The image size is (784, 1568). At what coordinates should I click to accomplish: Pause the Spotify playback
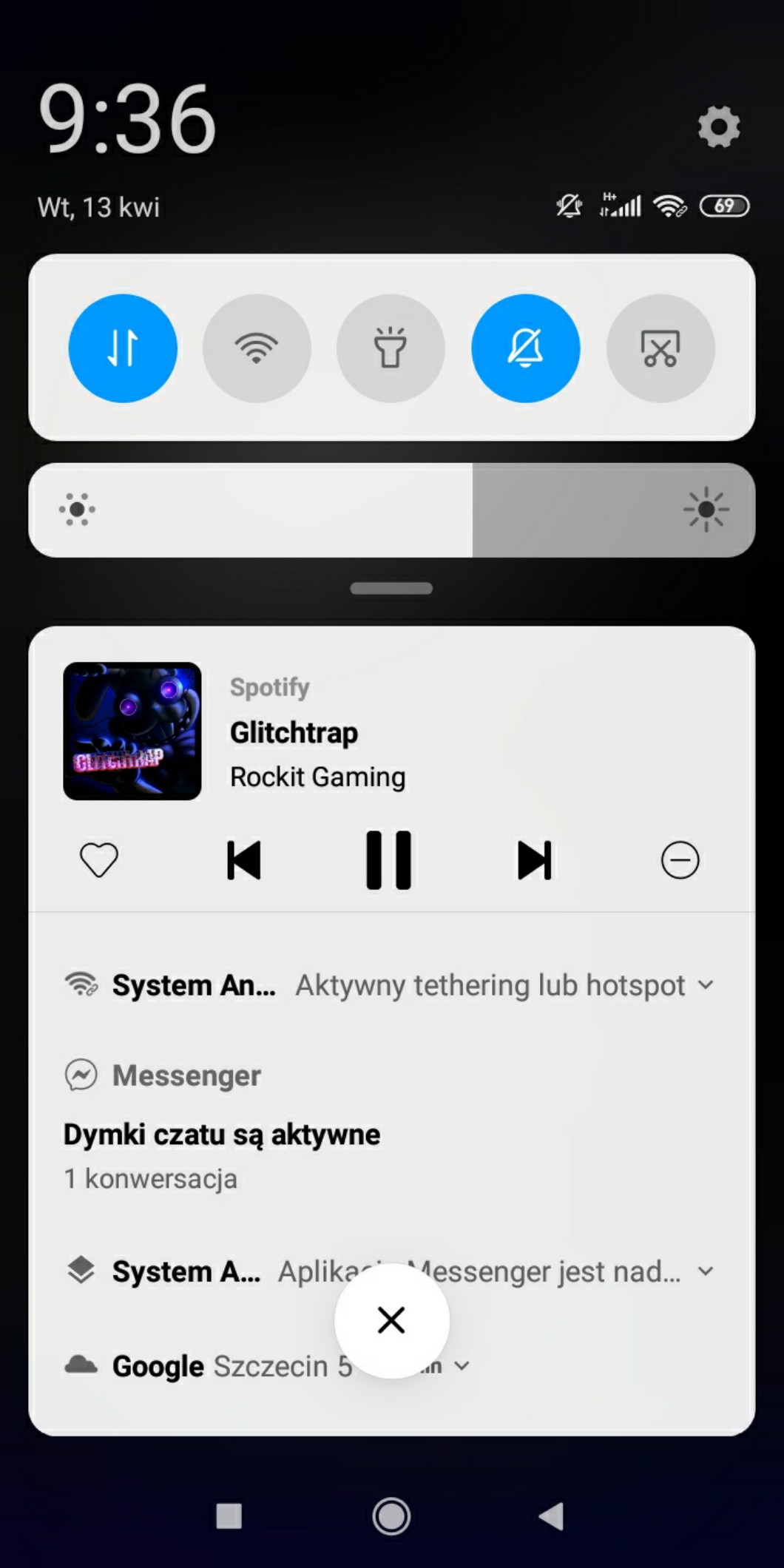coord(388,860)
